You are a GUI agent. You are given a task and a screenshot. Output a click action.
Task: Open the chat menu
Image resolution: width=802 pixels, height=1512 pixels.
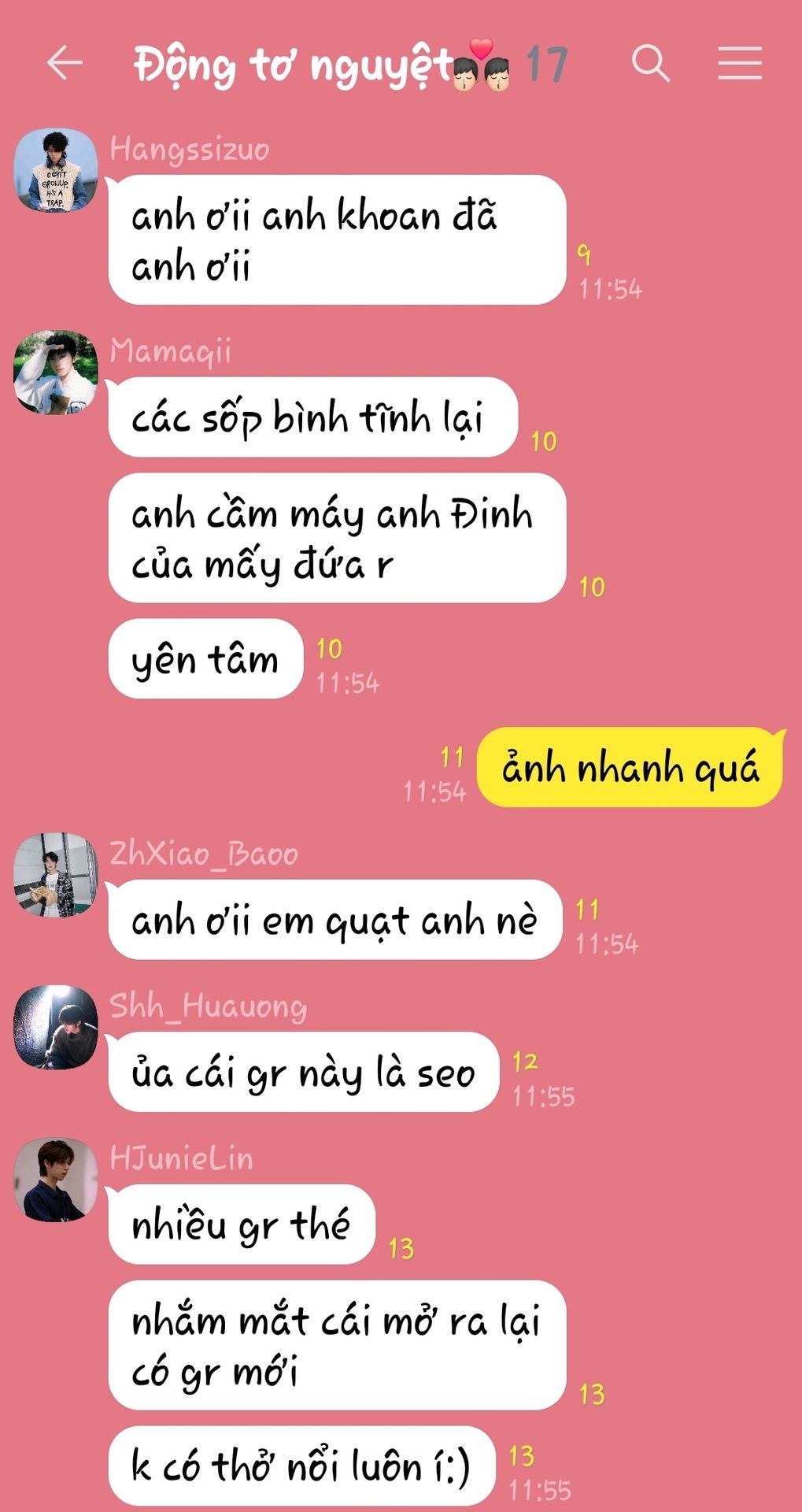tap(739, 63)
